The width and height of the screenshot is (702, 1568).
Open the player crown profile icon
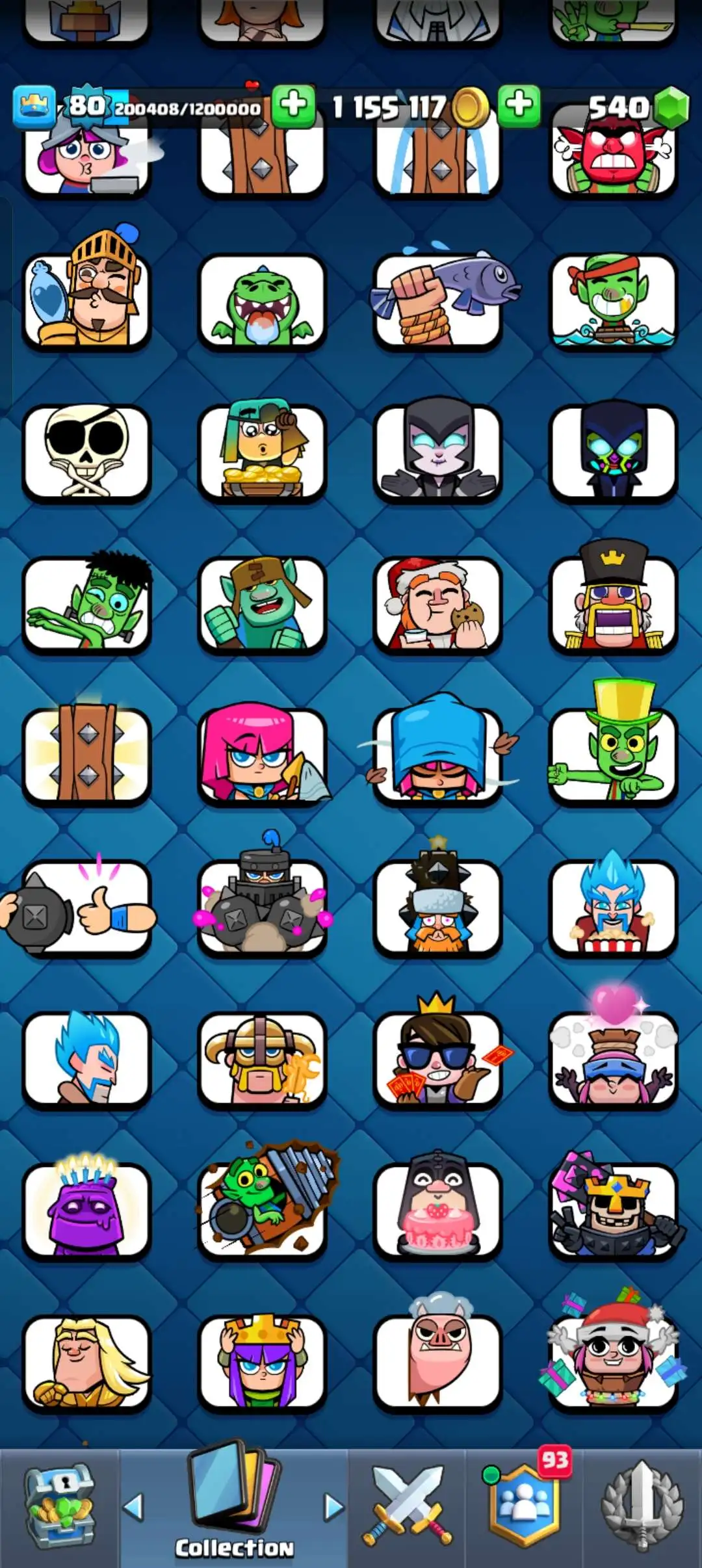point(34,106)
